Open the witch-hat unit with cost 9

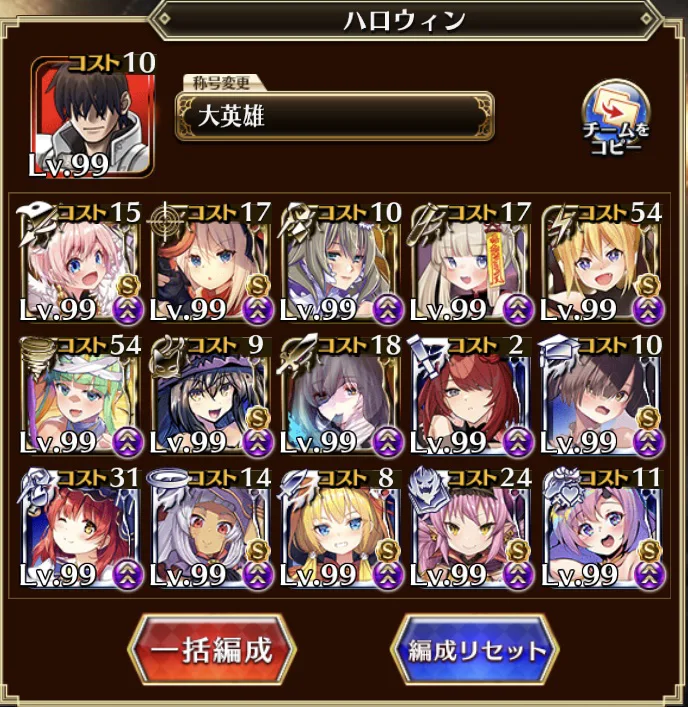coord(213,395)
